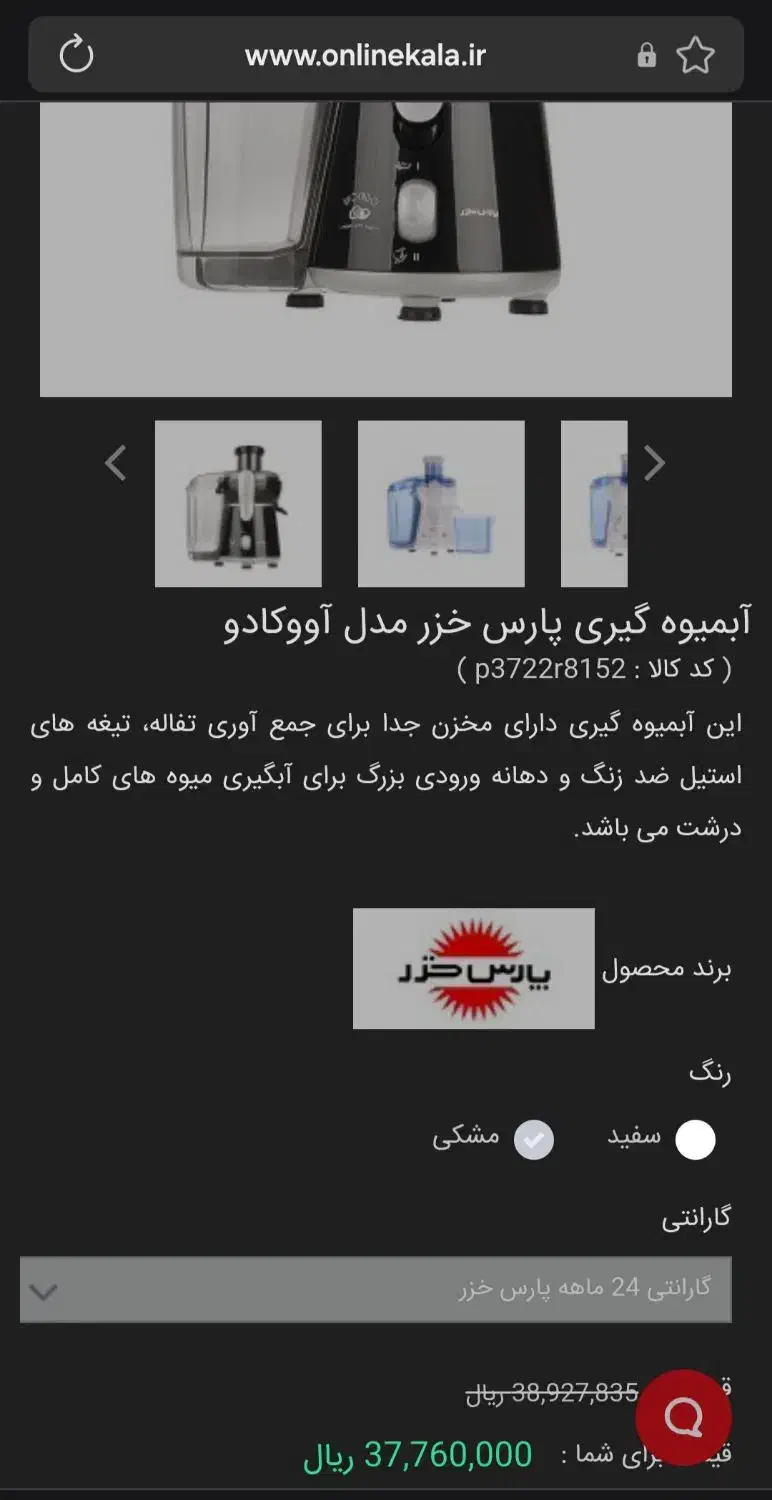Go to previous image with left arrow
Image resolution: width=772 pixels, height=1500 pixels.
pos(116,462)
